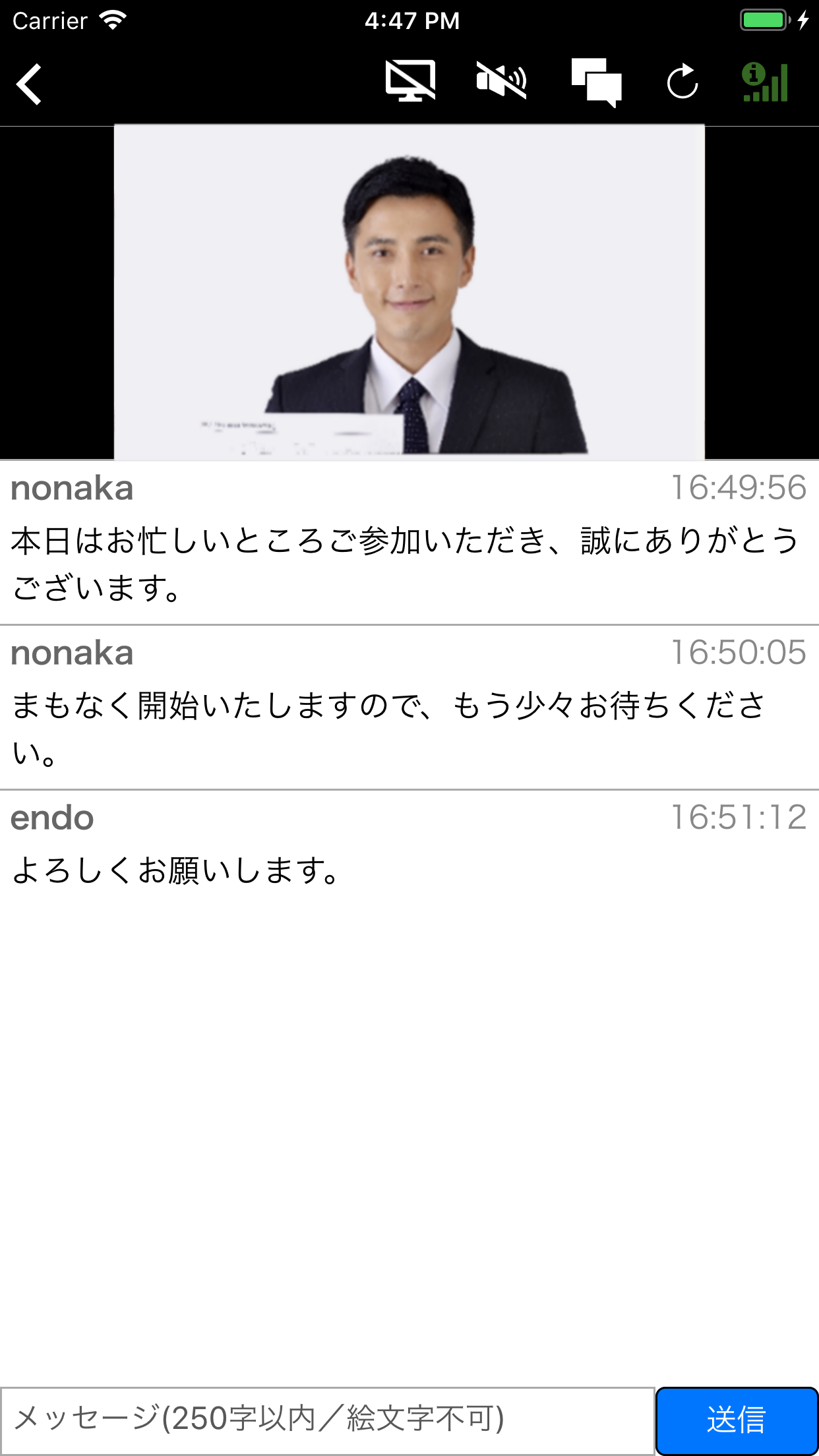Toggle the muted speaker icon
Image resolution: width=819 pixels, height=1456 pixels.
click(x=501, y=81)
